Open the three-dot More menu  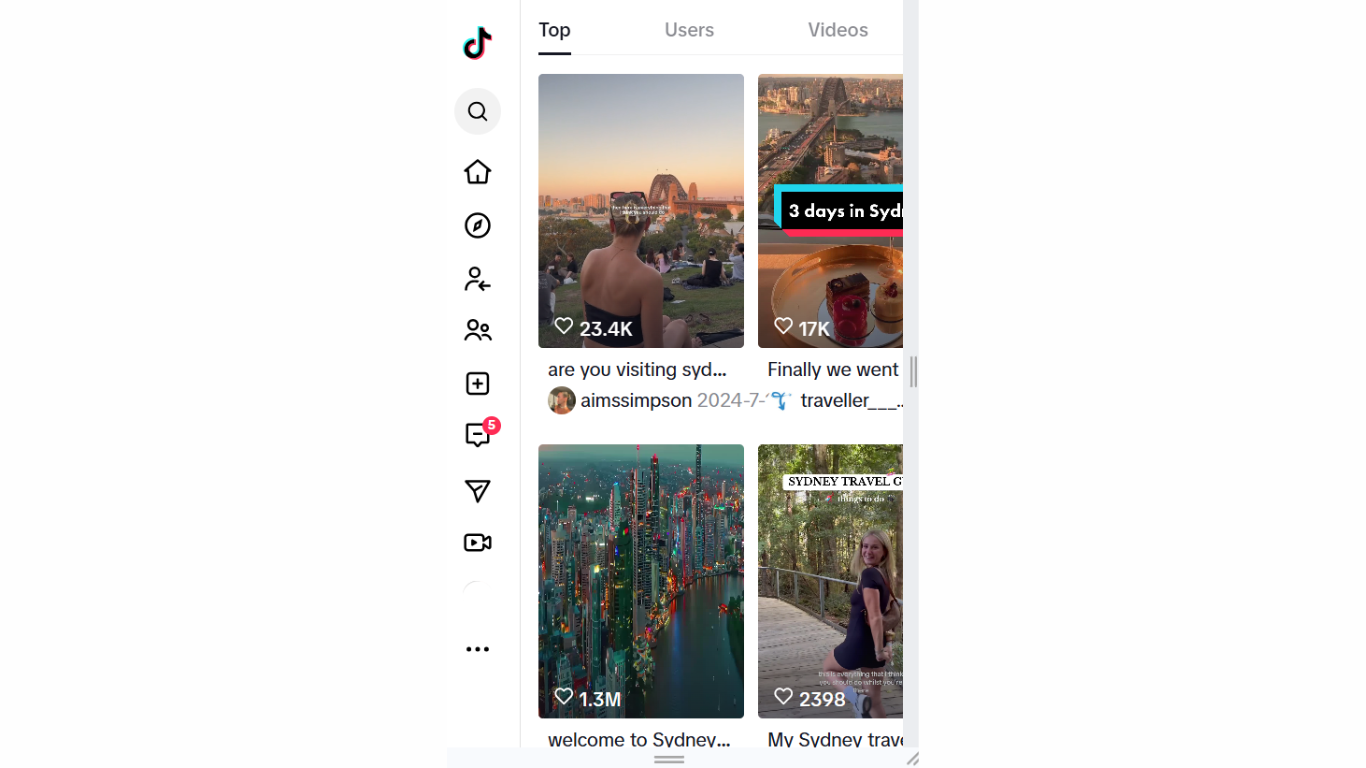(477, 649)
